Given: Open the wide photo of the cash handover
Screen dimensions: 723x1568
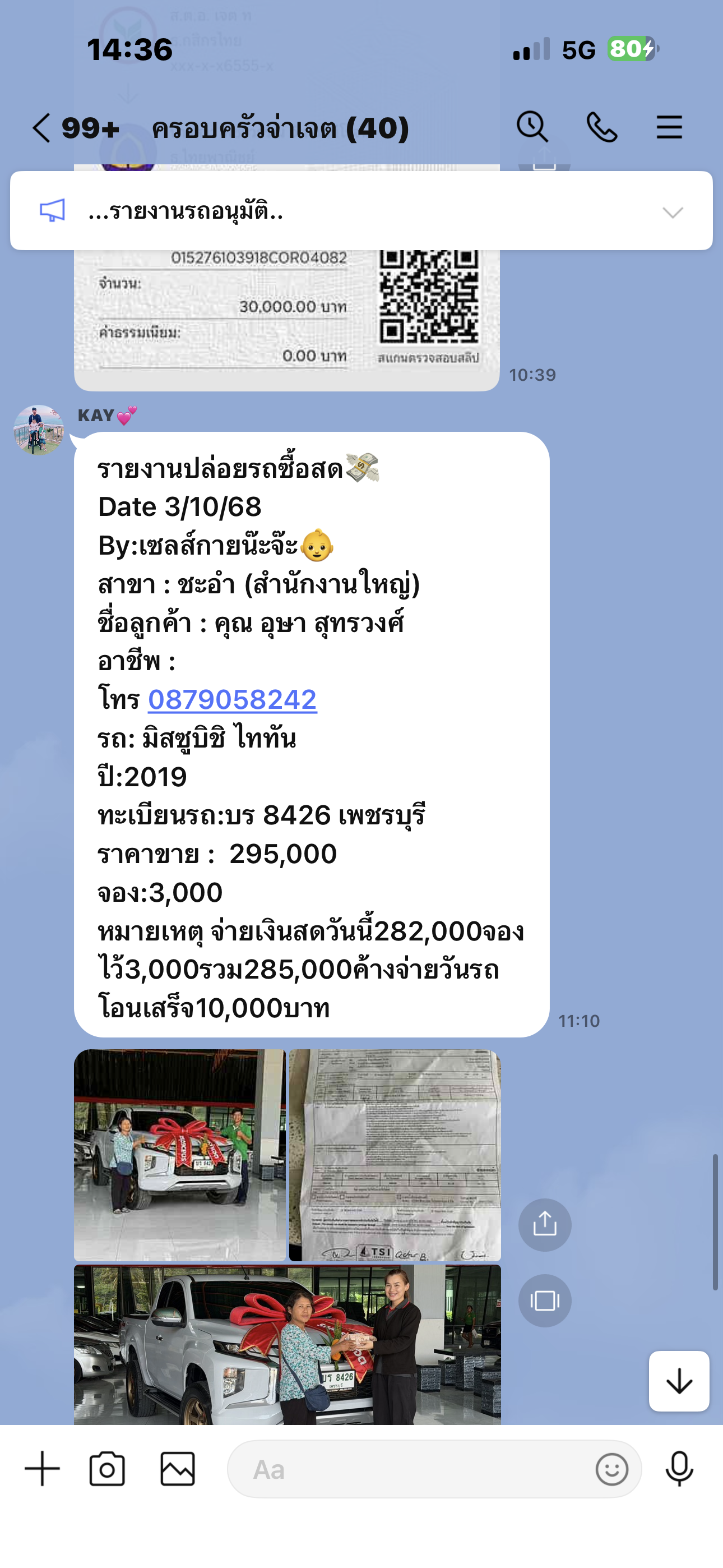Looking at the screenshot, I should point(288,1344).
